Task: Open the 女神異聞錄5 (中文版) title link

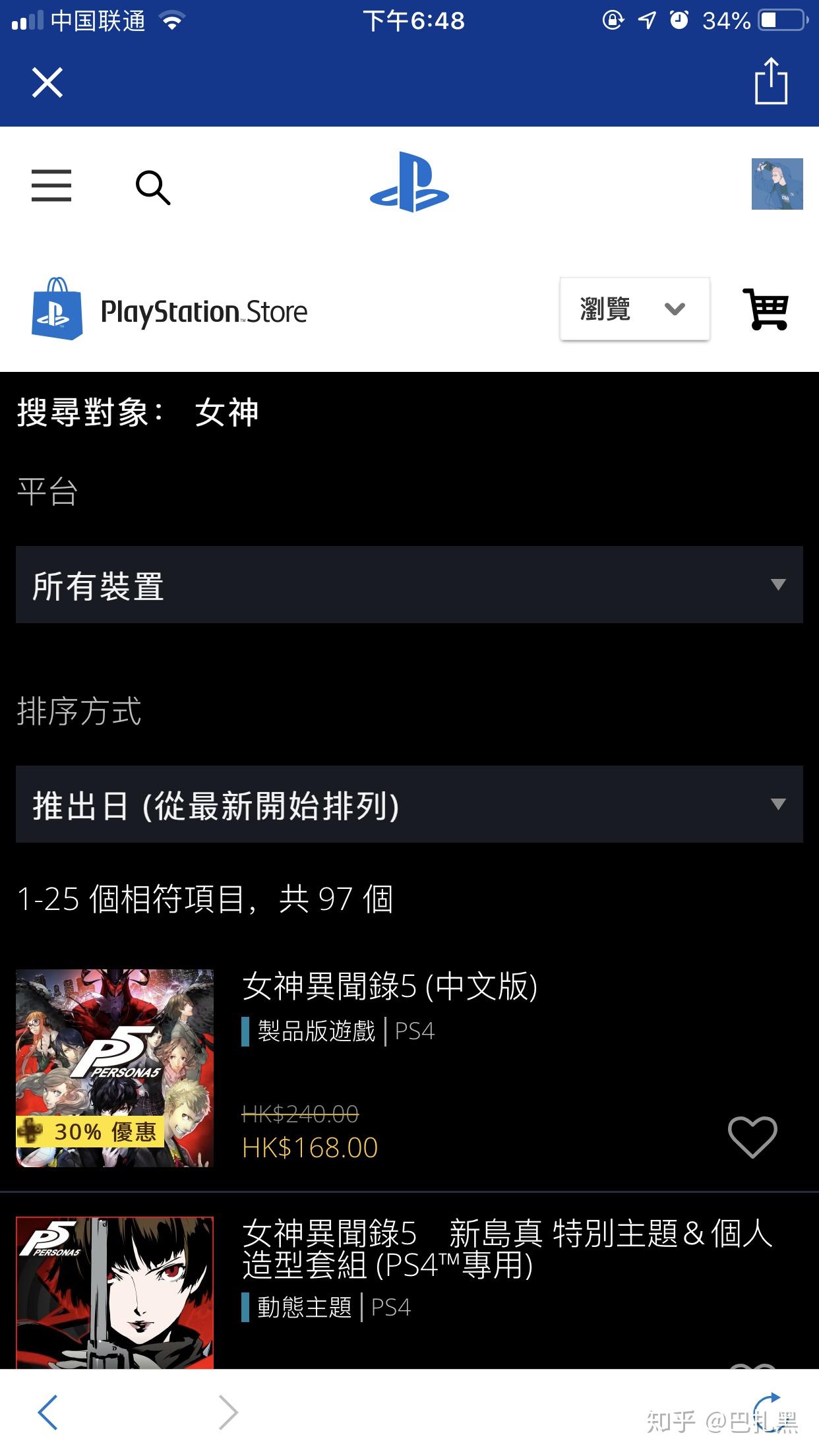Action: (x=390, y=986)
